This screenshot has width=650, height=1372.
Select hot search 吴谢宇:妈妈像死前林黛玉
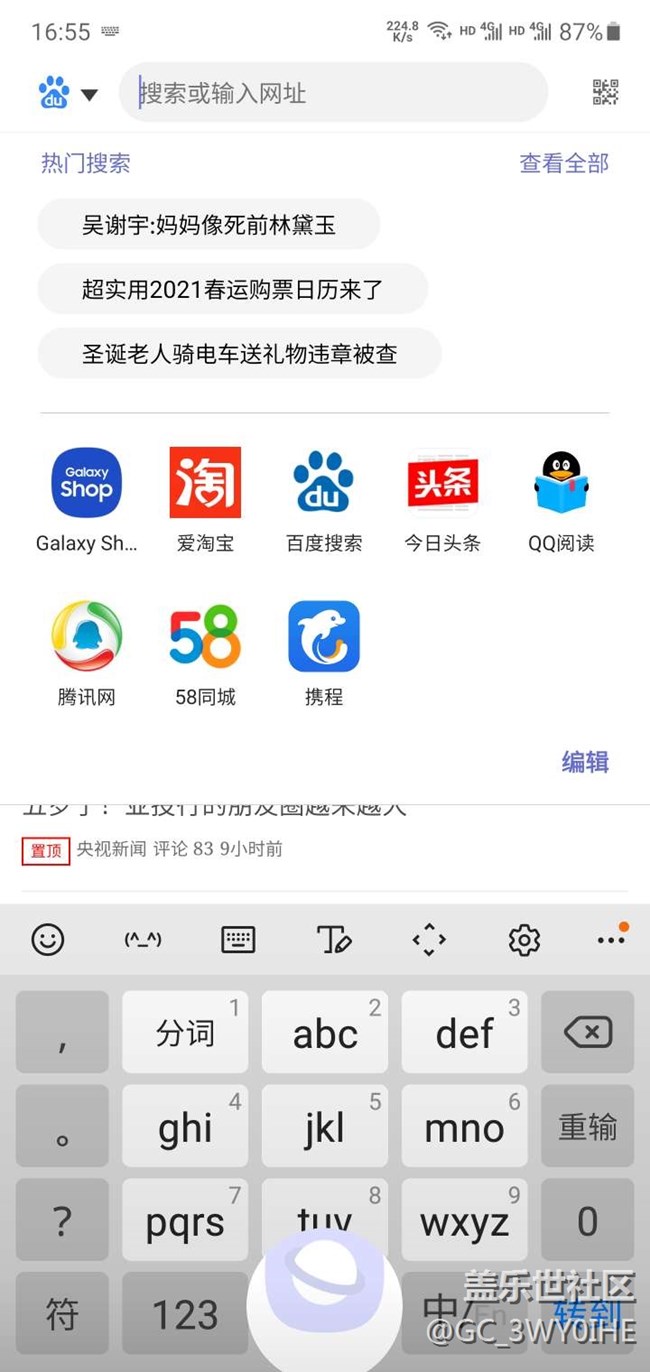click(209, 225)
